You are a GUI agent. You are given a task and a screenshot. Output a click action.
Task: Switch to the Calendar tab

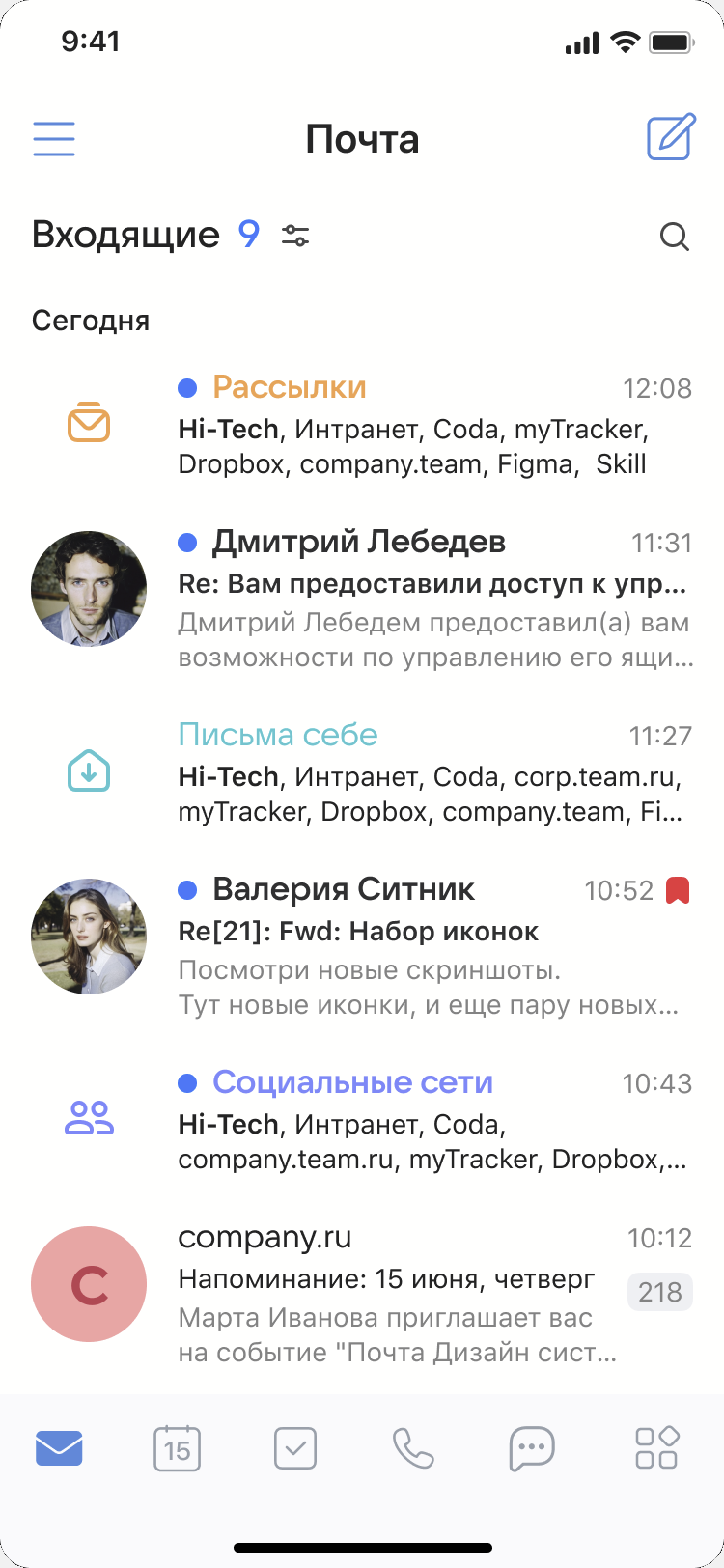[178, 1448]
